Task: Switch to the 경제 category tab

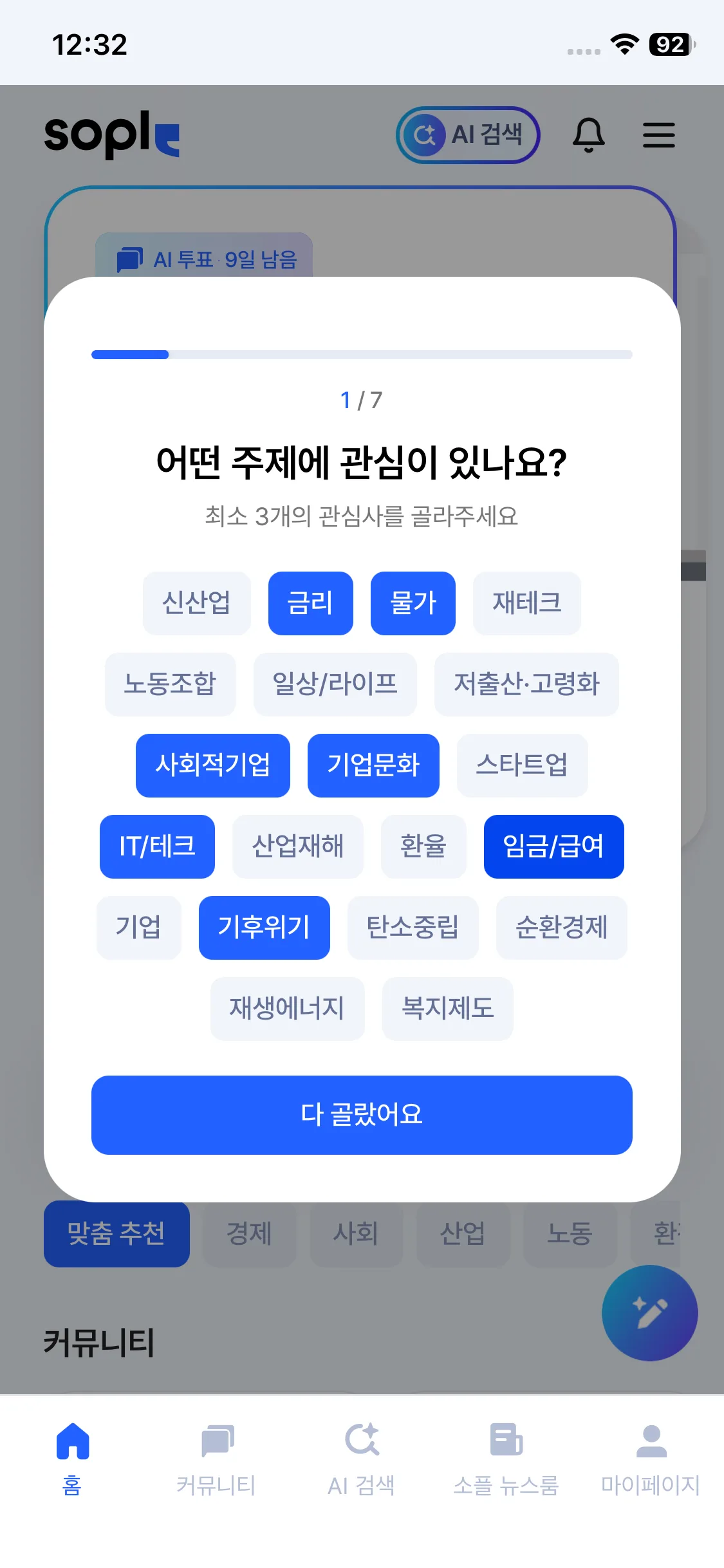Action: [249, 1234]
